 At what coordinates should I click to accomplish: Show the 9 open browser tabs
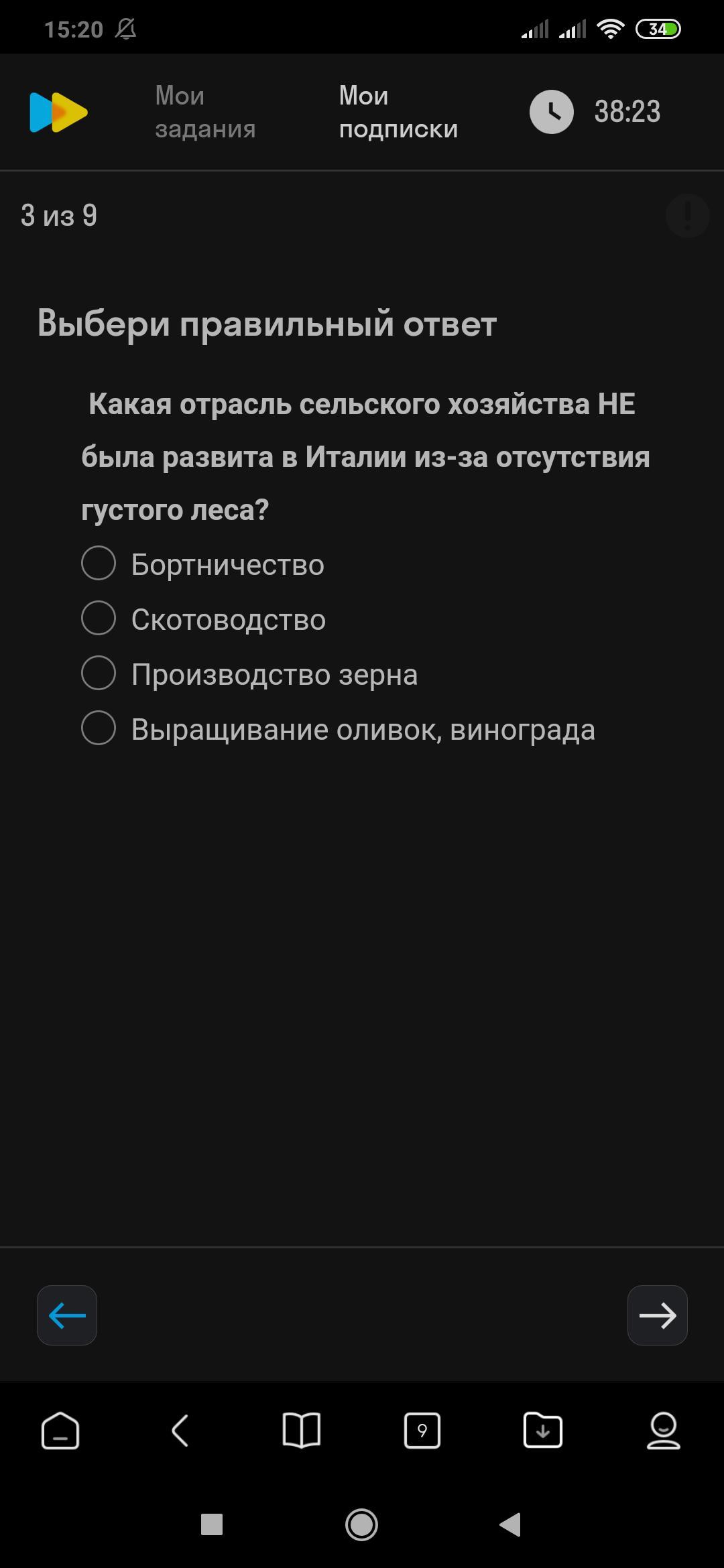pos(422,1431)
